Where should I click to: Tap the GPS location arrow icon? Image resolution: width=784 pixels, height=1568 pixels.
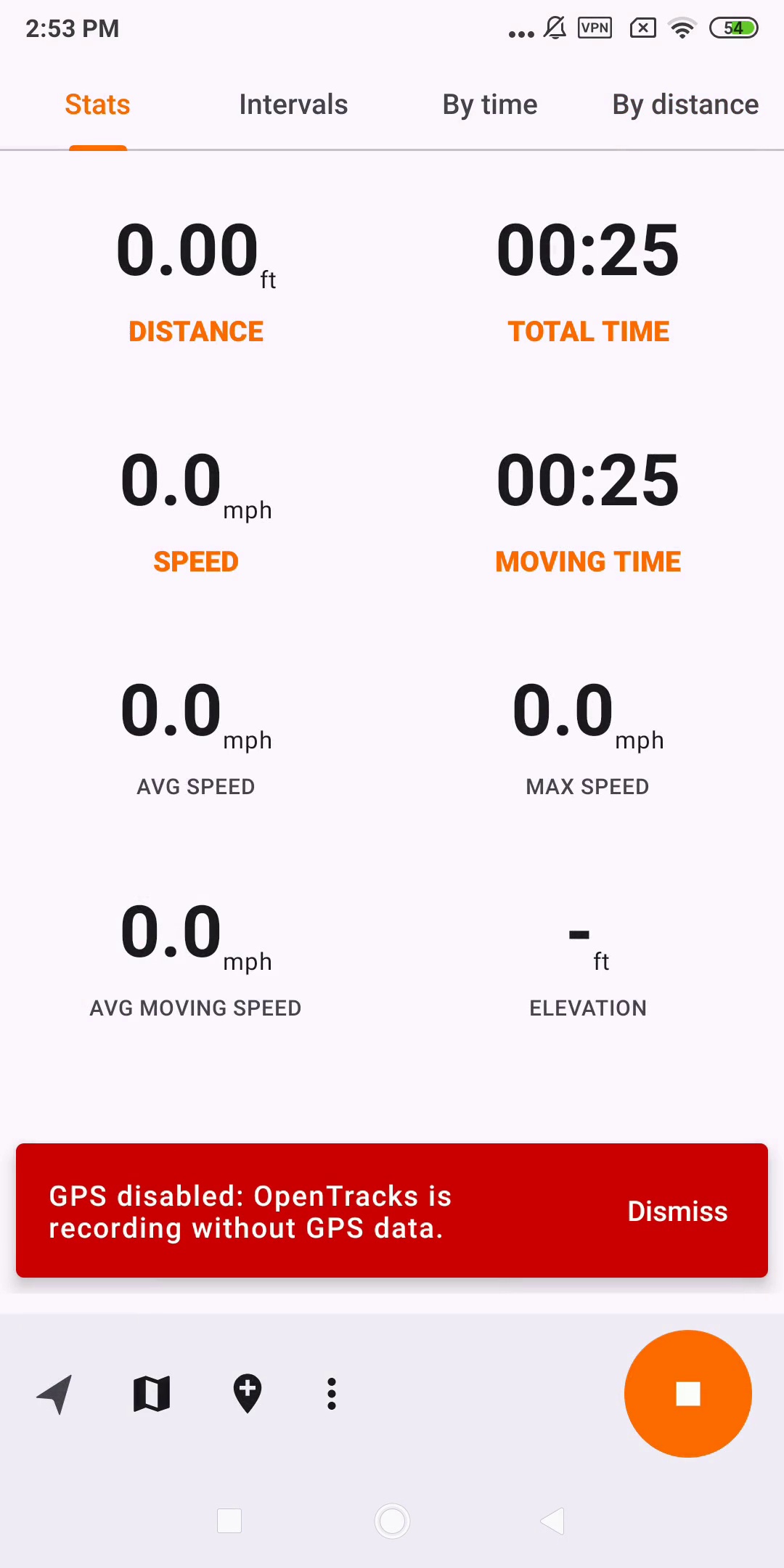55,1394
